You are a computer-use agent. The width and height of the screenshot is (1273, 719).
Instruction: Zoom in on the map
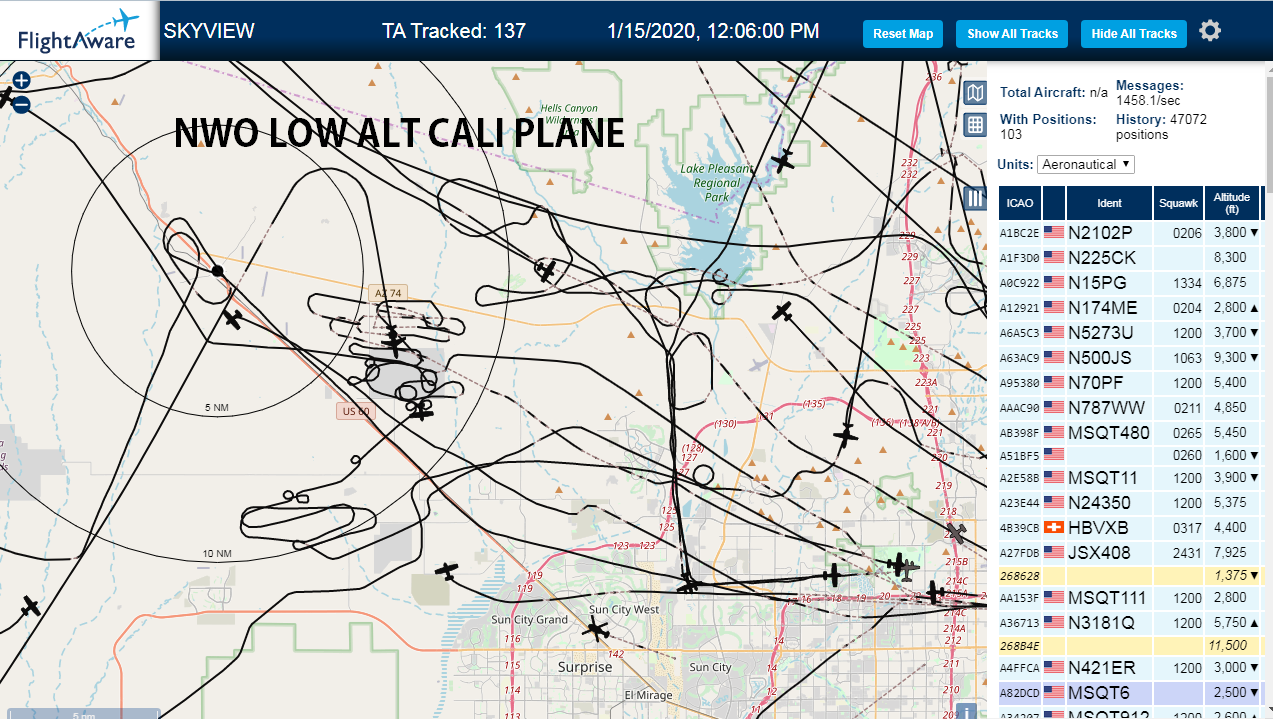[21, 80]
